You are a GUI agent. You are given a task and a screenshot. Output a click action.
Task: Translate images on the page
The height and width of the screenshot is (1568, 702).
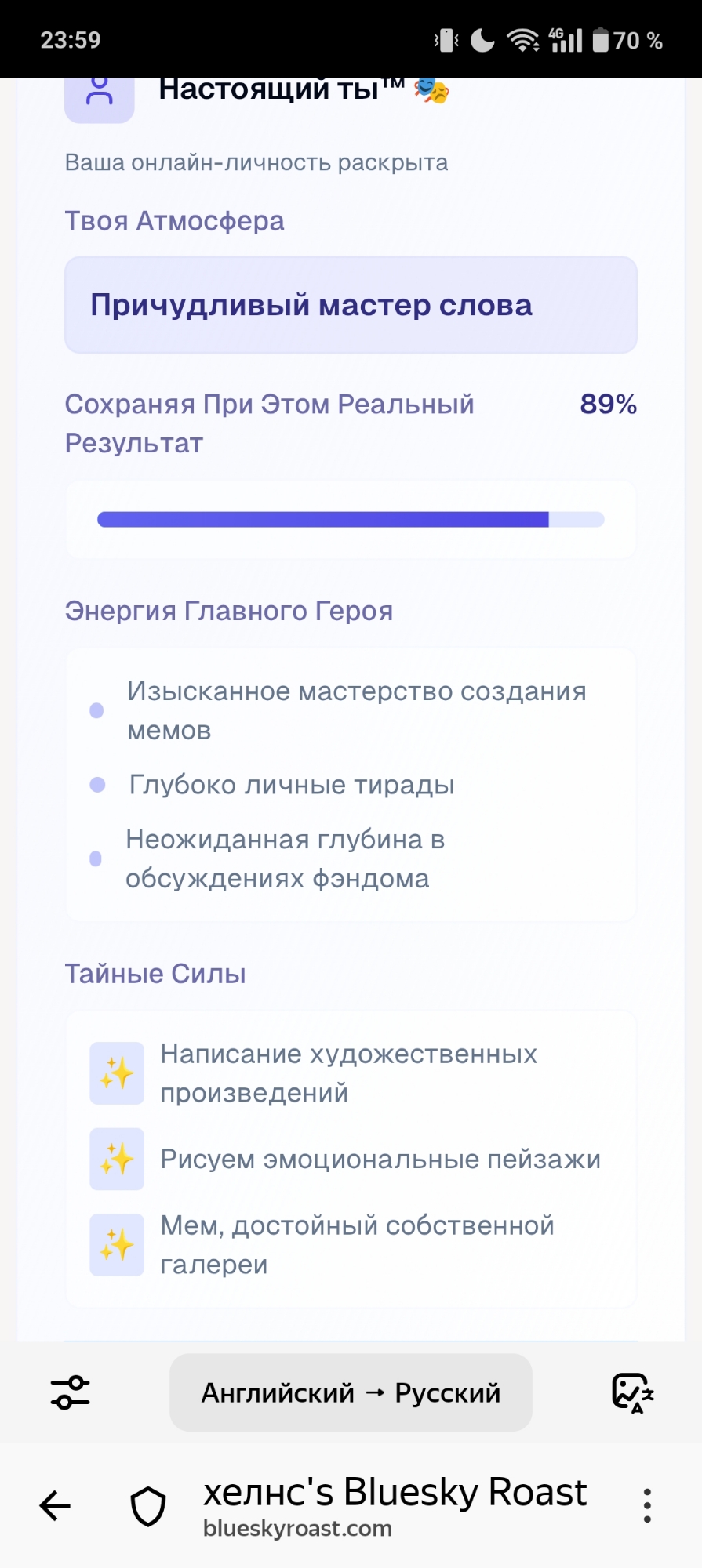click(632, 1392)
